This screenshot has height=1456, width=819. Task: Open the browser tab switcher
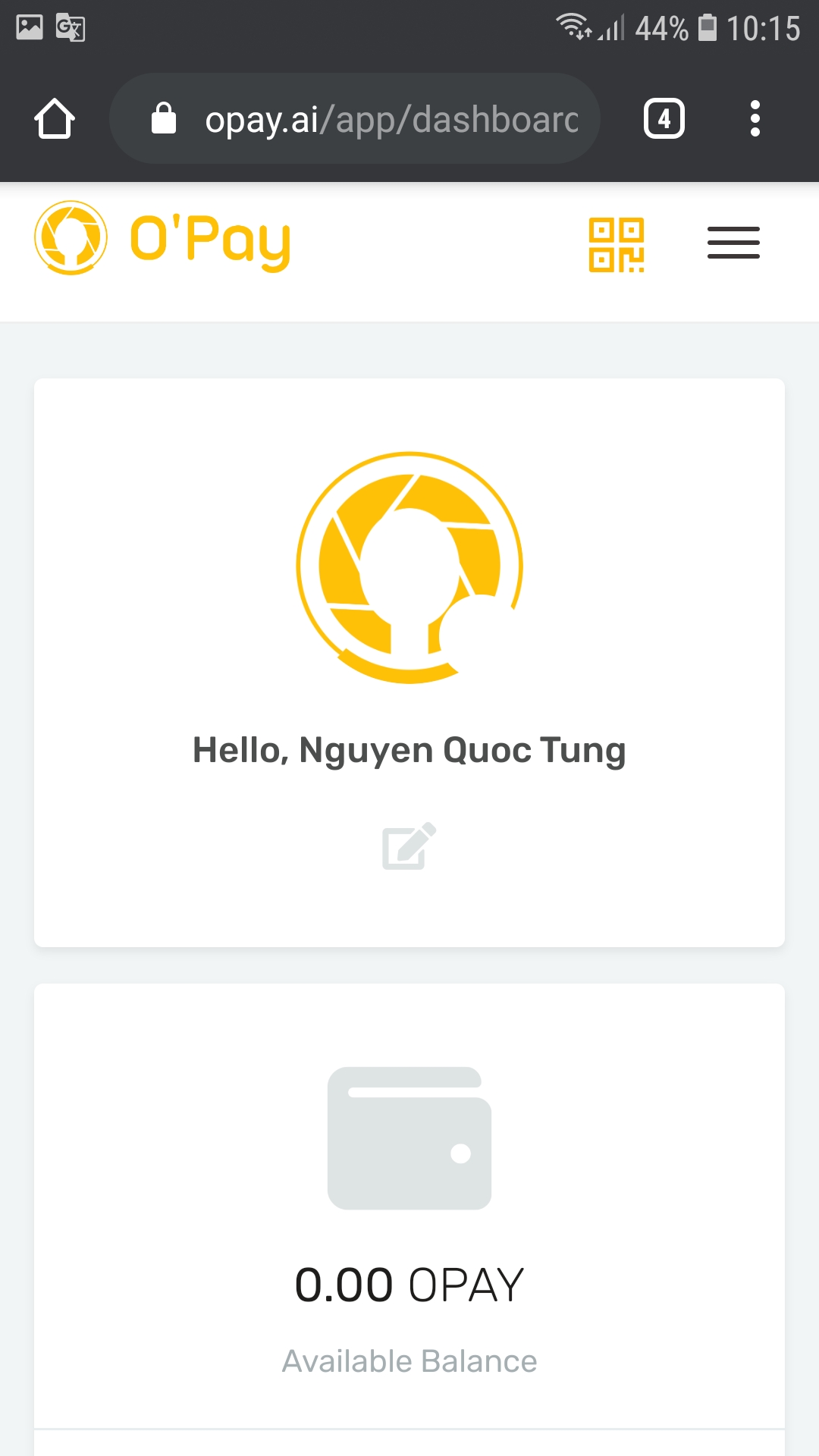point(664,119)
